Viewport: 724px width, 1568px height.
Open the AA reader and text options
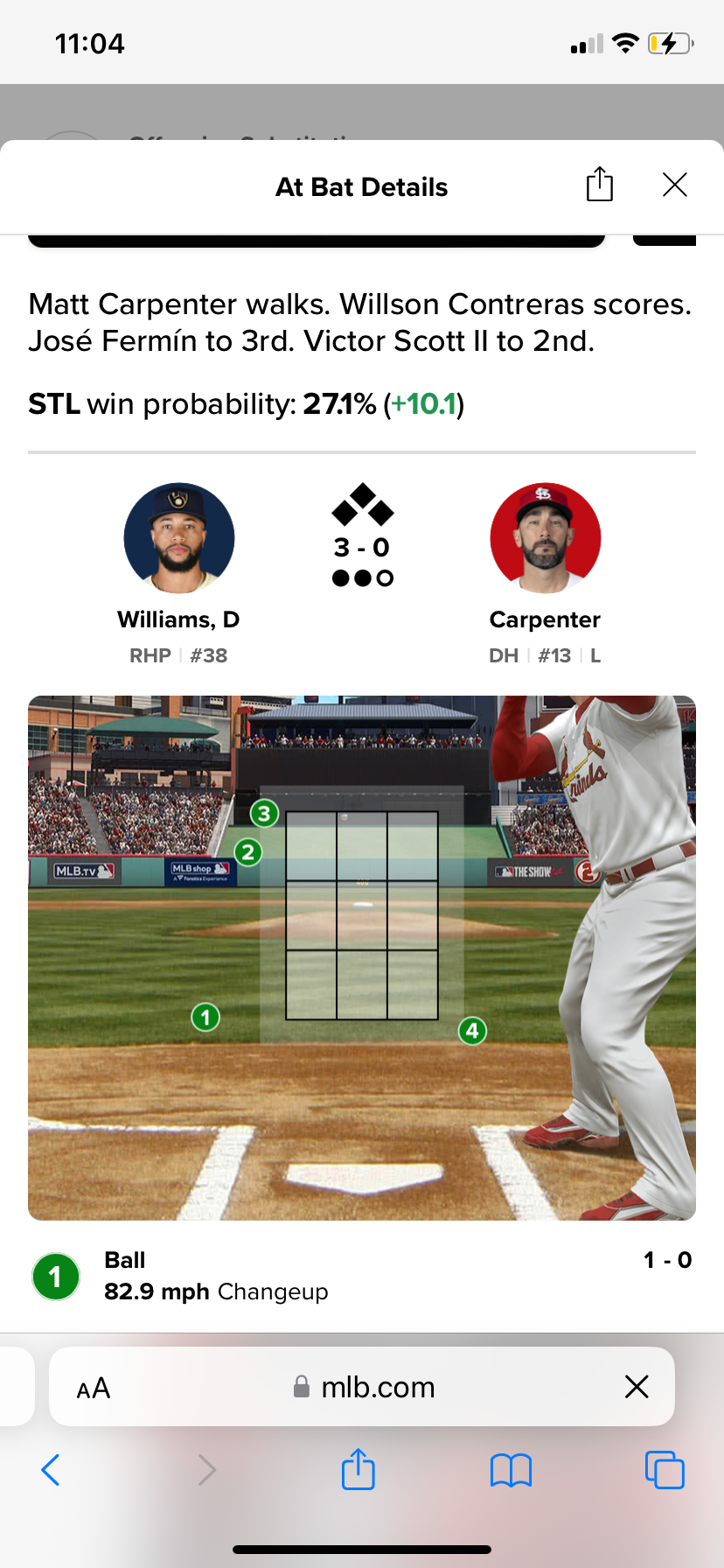pos(94,1388)
